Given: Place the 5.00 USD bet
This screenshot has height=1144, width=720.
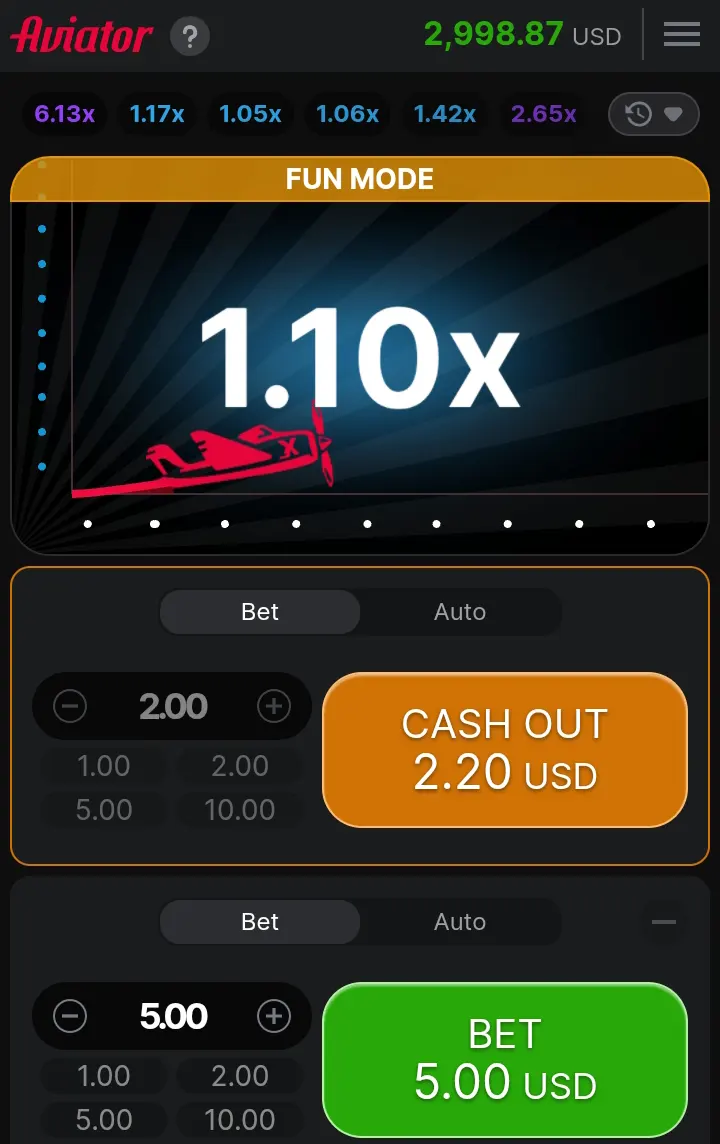Looking at the screenshot, I should point(505,1060).
